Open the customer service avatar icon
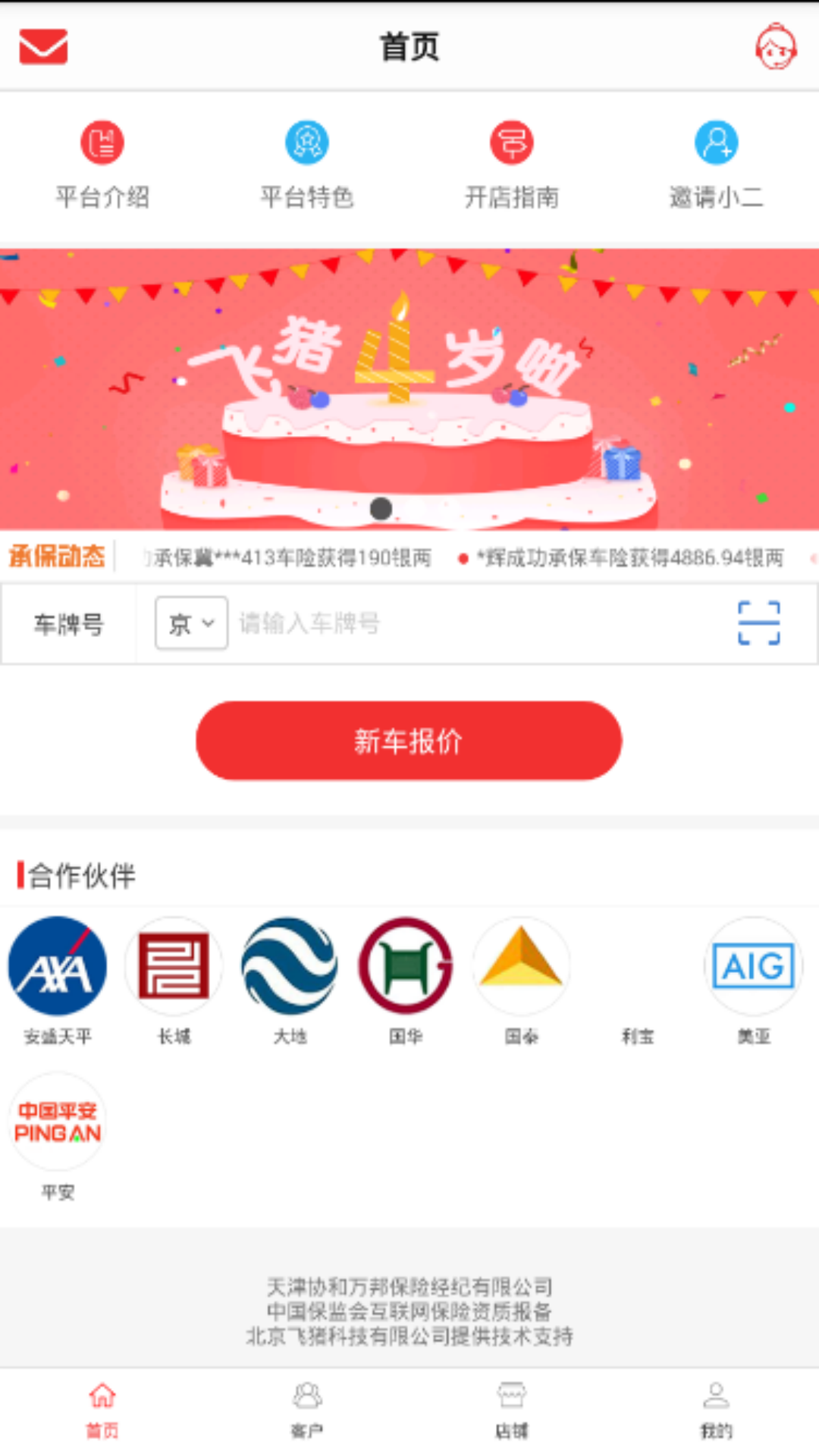 (x=776, y=47)
